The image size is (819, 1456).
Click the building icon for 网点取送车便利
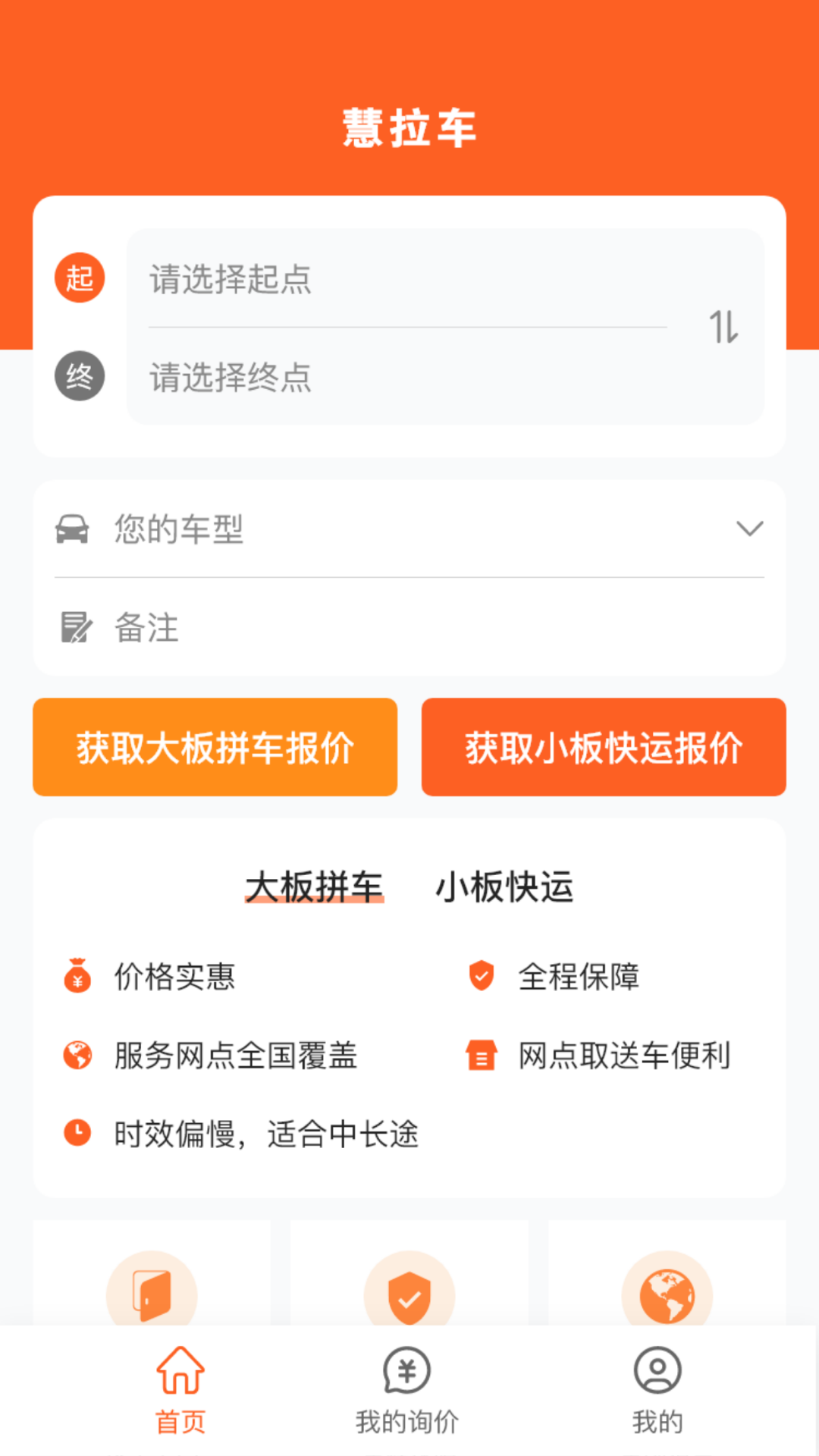pyautogui.click(x=482, y=1054)
